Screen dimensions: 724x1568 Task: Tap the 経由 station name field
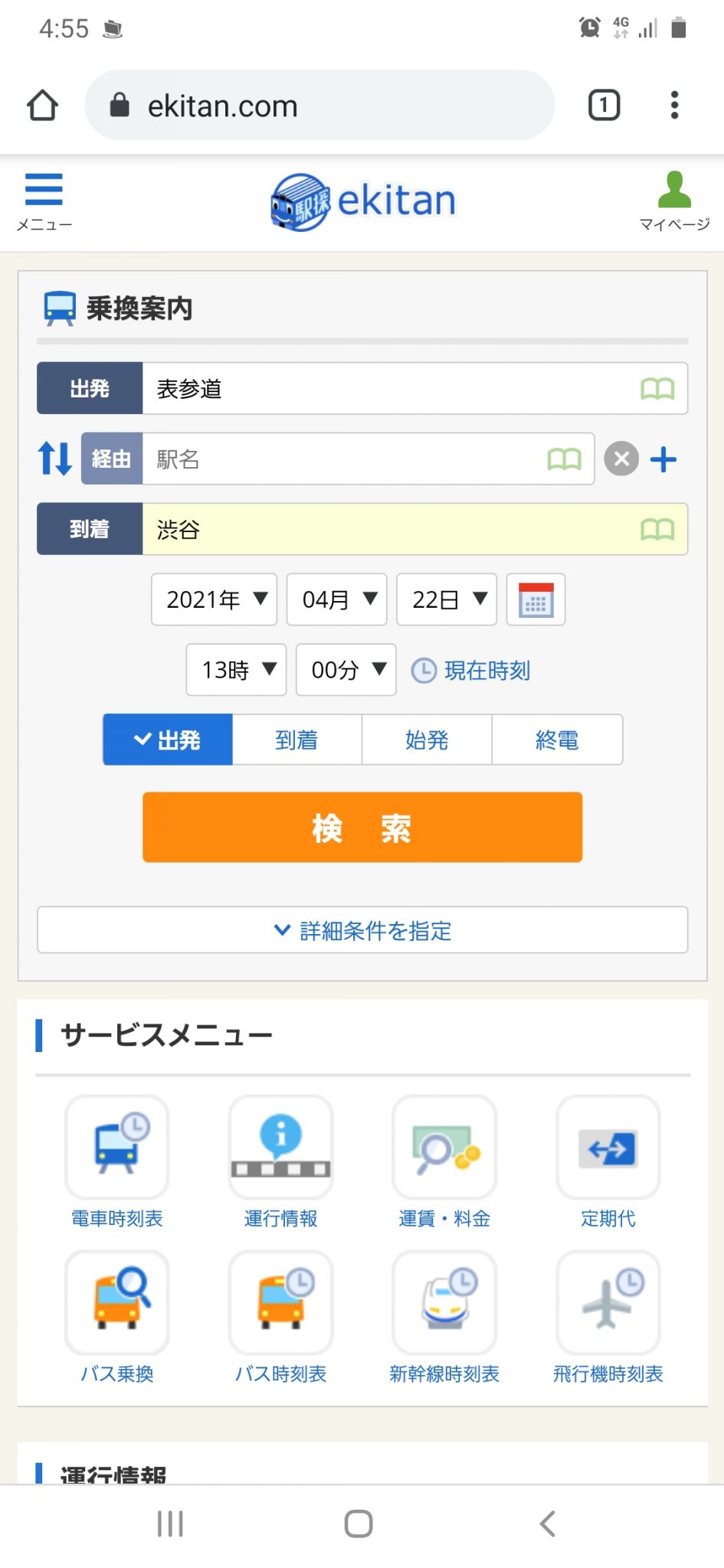(368, 459)
